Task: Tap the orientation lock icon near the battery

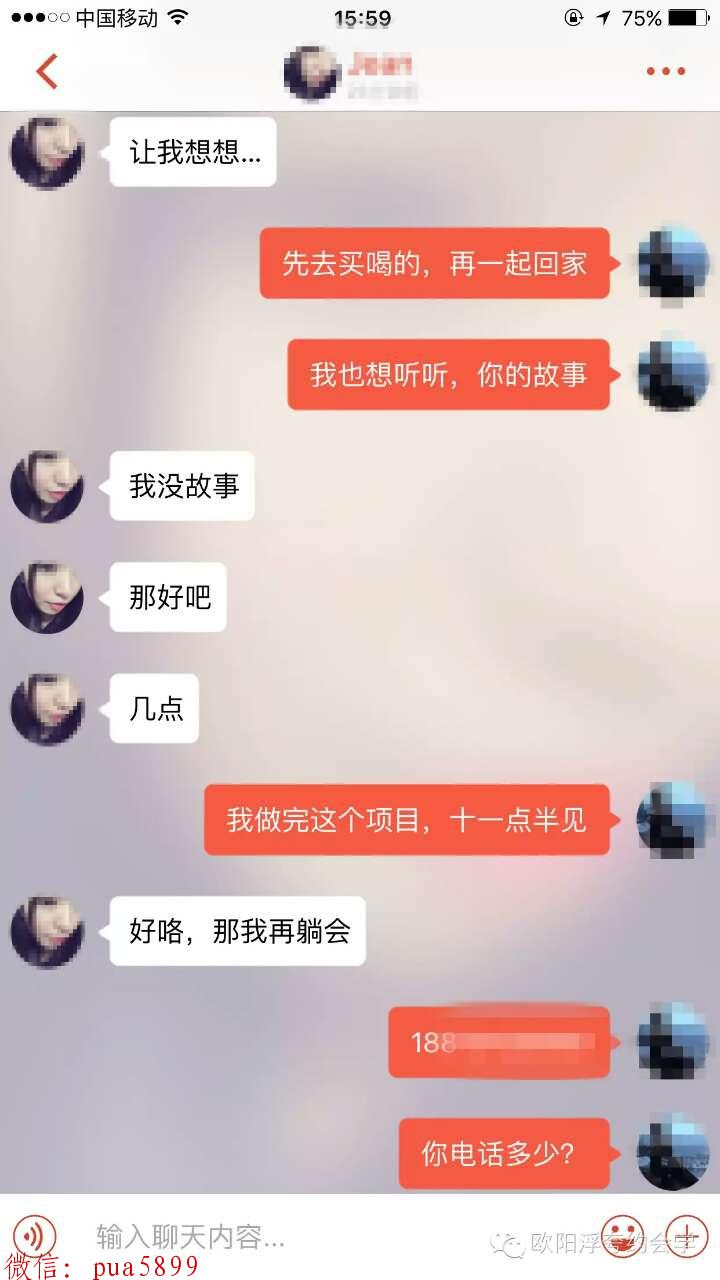Action: point(572,16)
